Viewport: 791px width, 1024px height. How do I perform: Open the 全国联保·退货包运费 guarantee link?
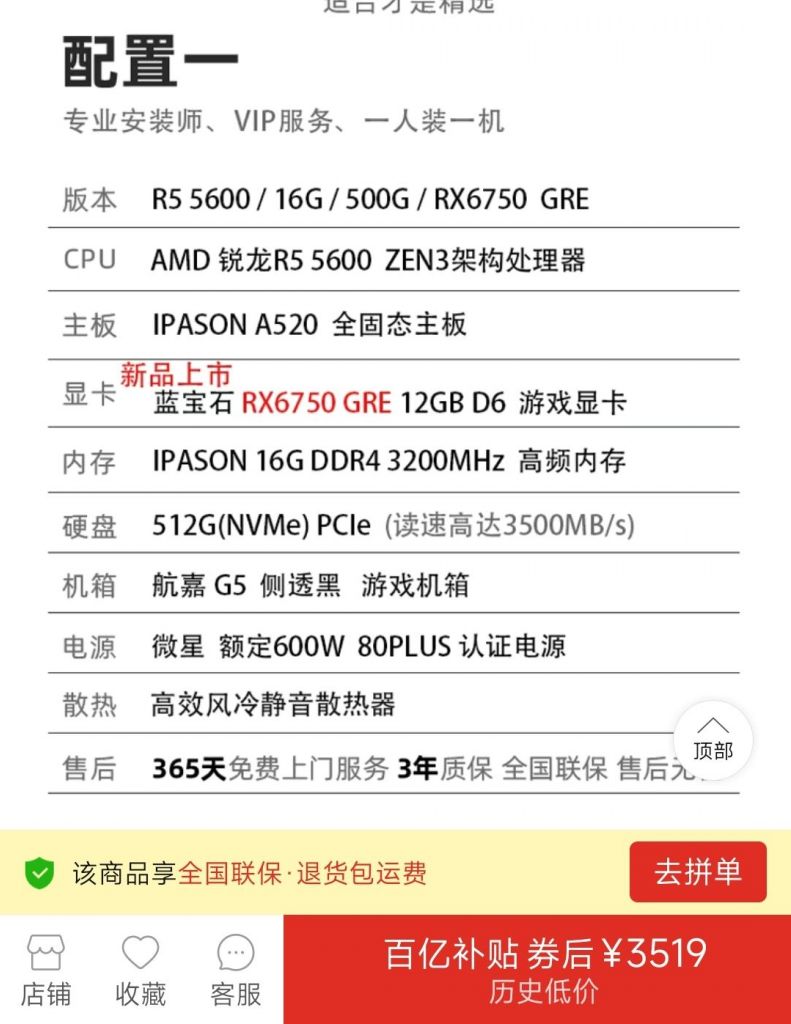pyautogui.click(x=302, y=872)
